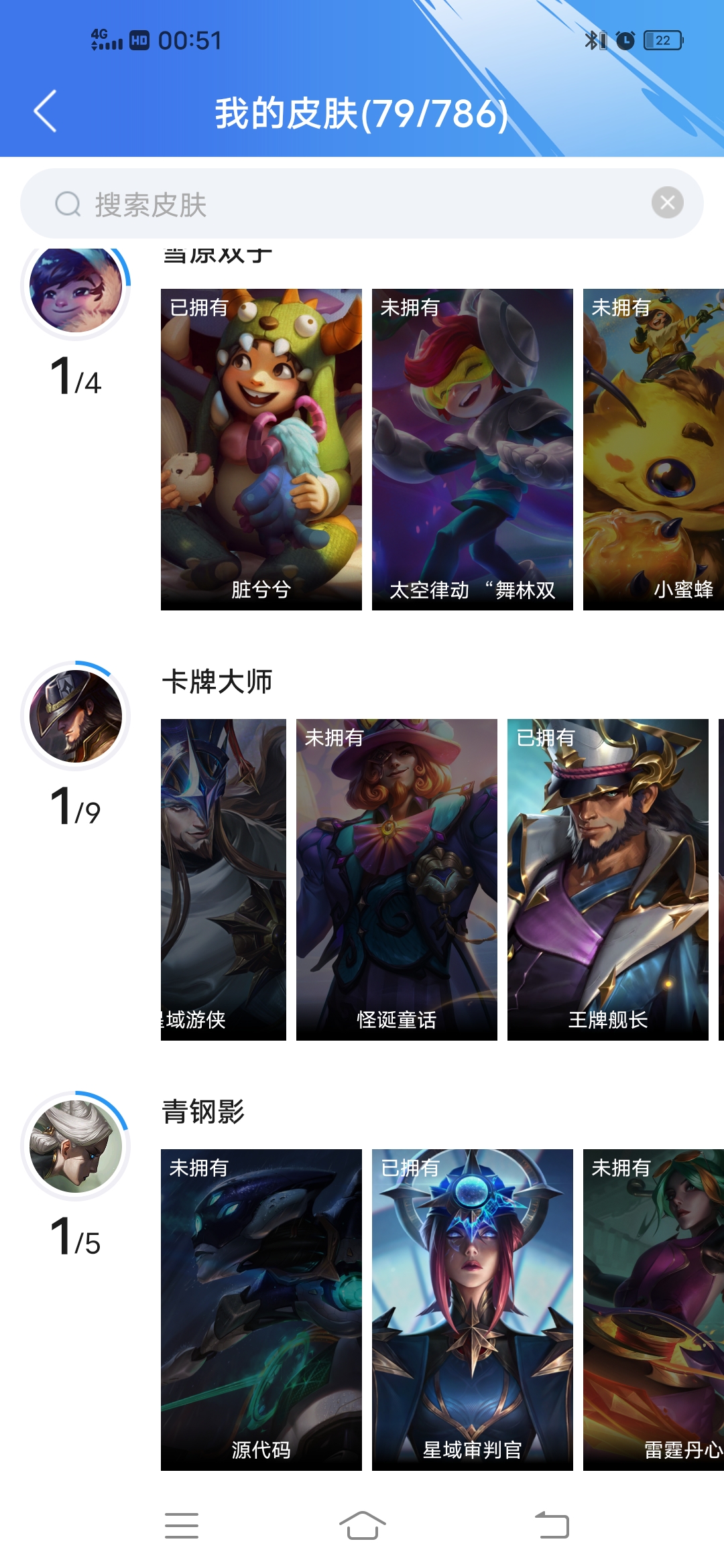Open the 源代码 skin card
The width and height of the screenshot is (724, 1568).
[261, 1310]
